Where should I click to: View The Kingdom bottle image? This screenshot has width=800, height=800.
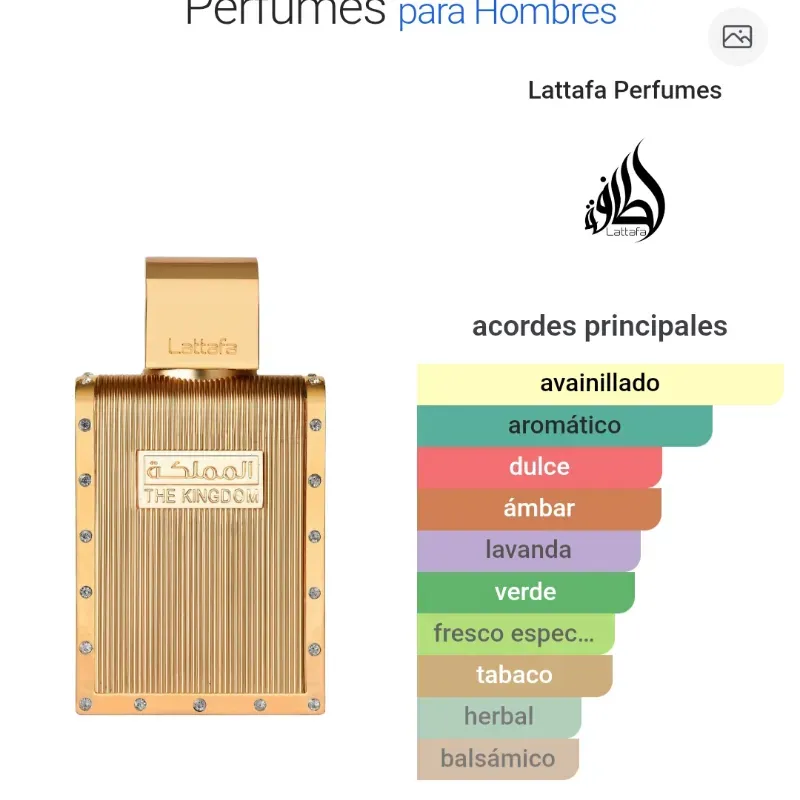click(x=200, y=488)
